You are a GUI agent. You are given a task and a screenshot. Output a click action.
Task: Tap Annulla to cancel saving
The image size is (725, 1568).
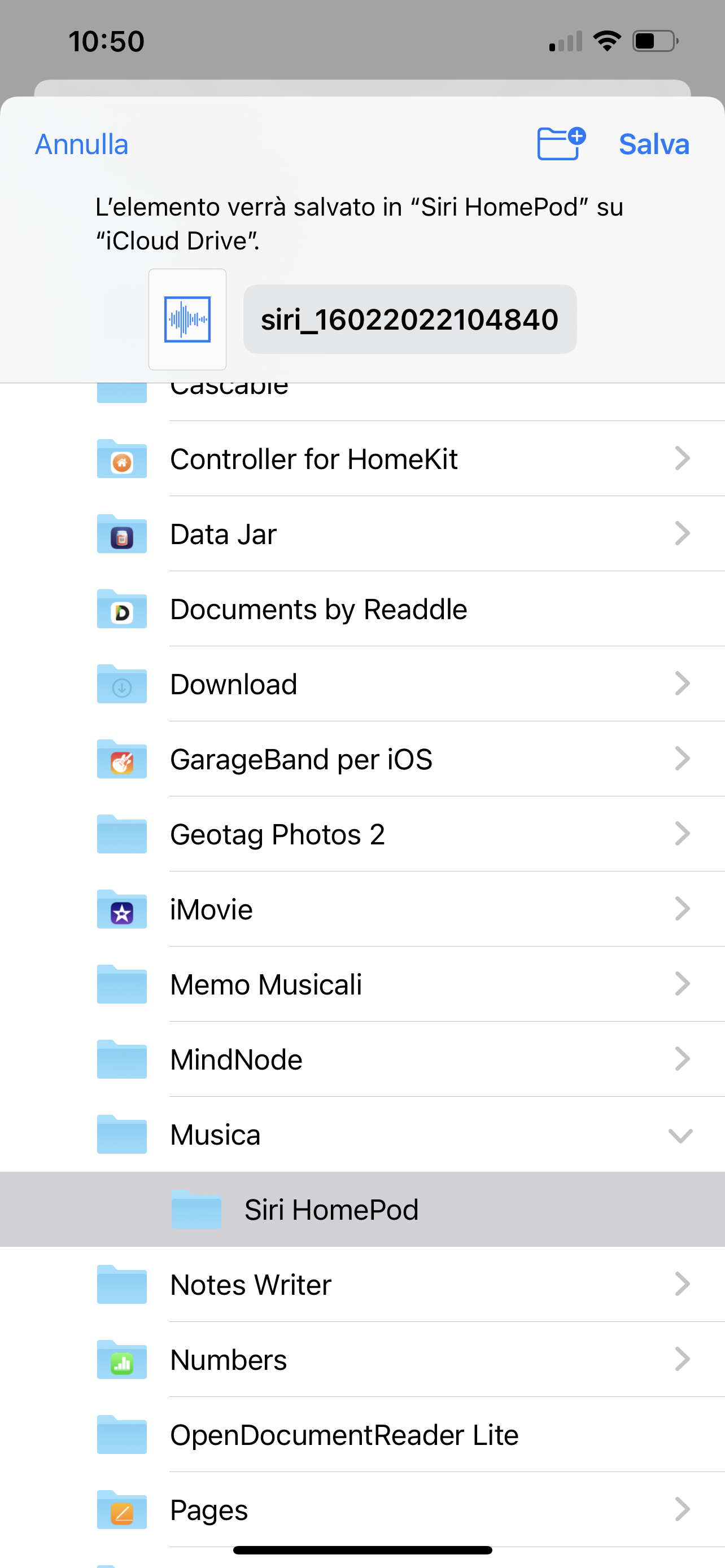pos(81,145)
